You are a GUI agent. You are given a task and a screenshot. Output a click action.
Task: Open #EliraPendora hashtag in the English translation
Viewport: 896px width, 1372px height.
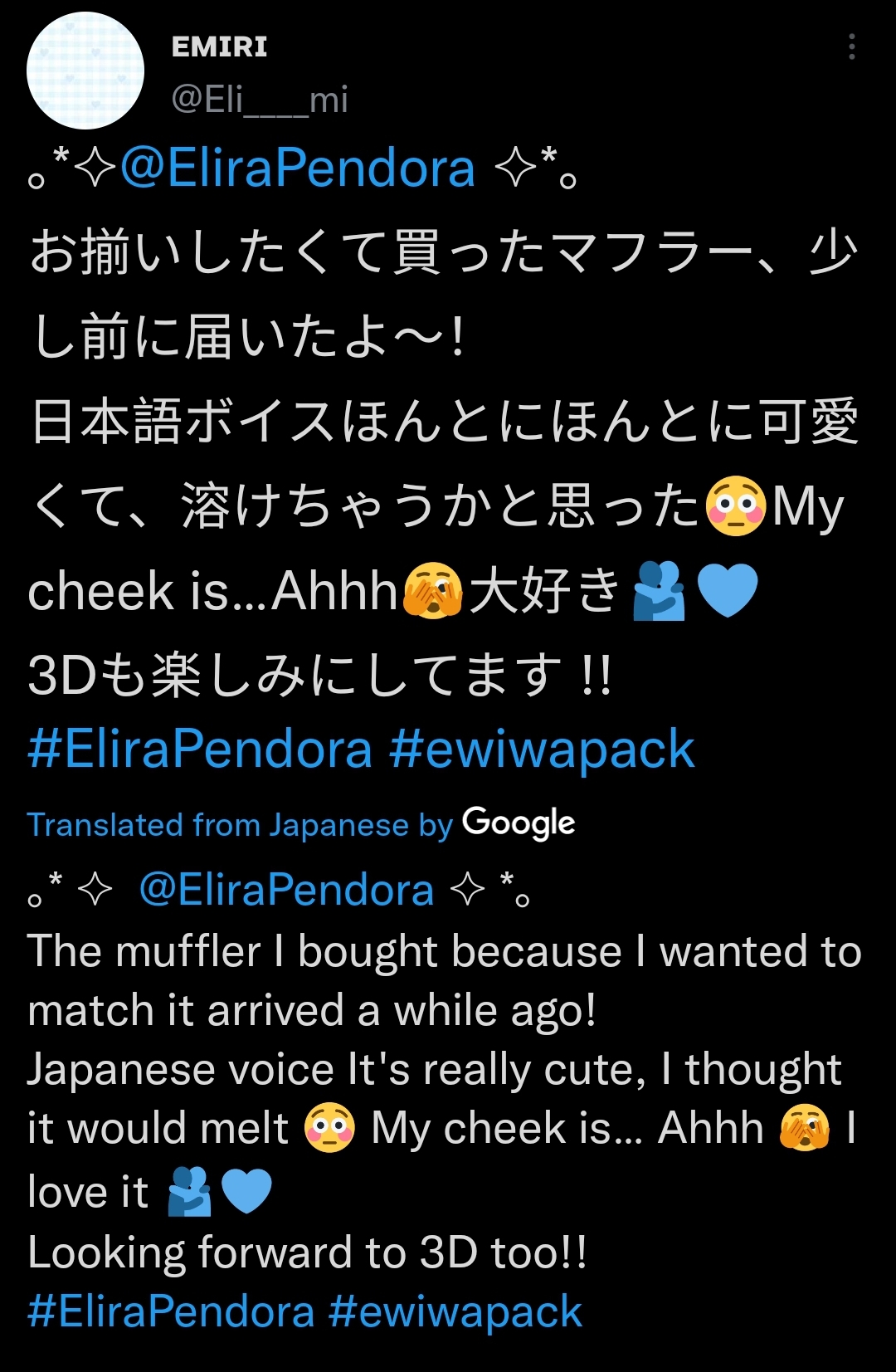coord(171,1312)
